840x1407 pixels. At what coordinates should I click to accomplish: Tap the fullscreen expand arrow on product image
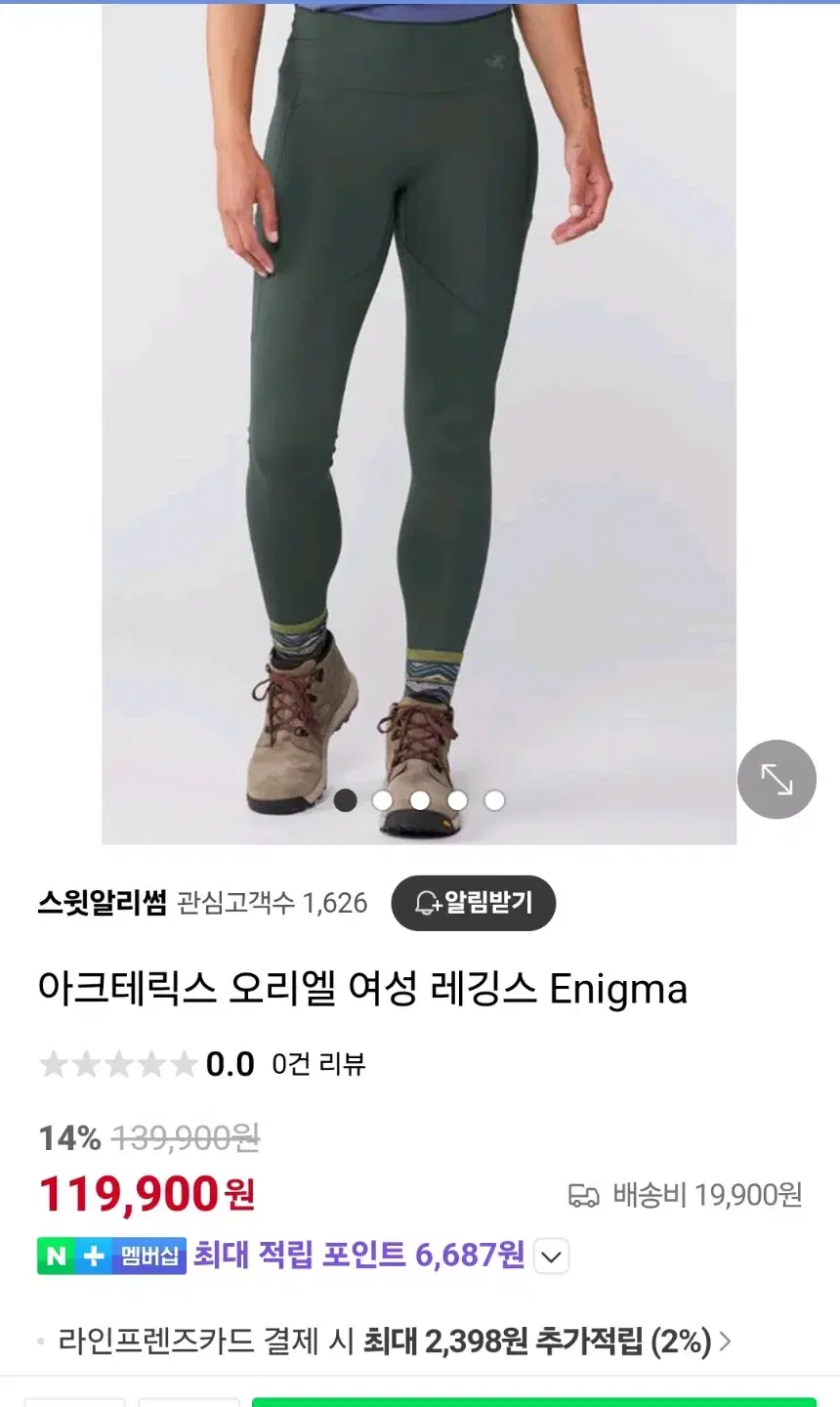pos(777,779)
